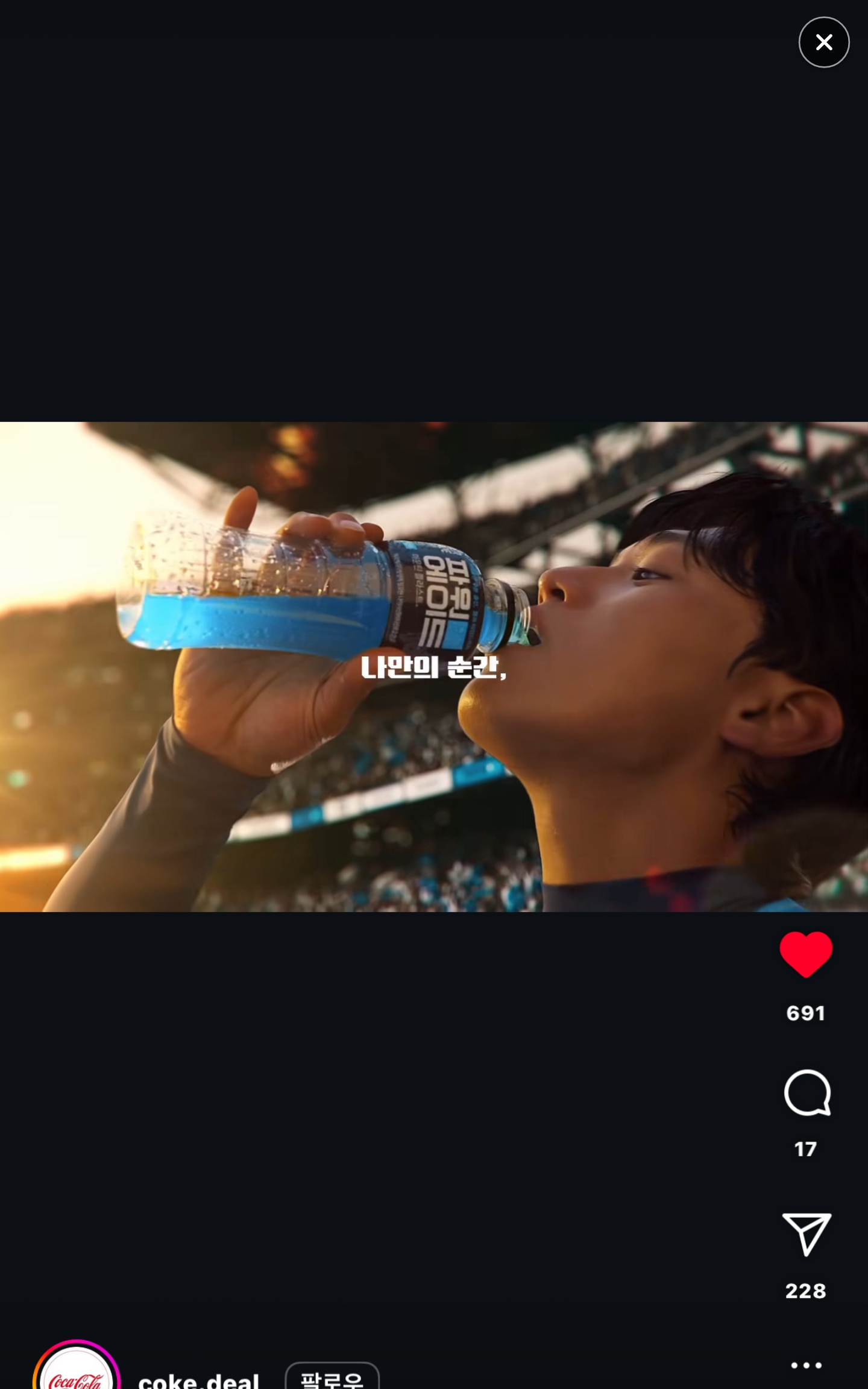Share the reel via the paper plane icon
Image resolution: width=868 pixels, height=1389 pixels.
[x=807, y=1233]
